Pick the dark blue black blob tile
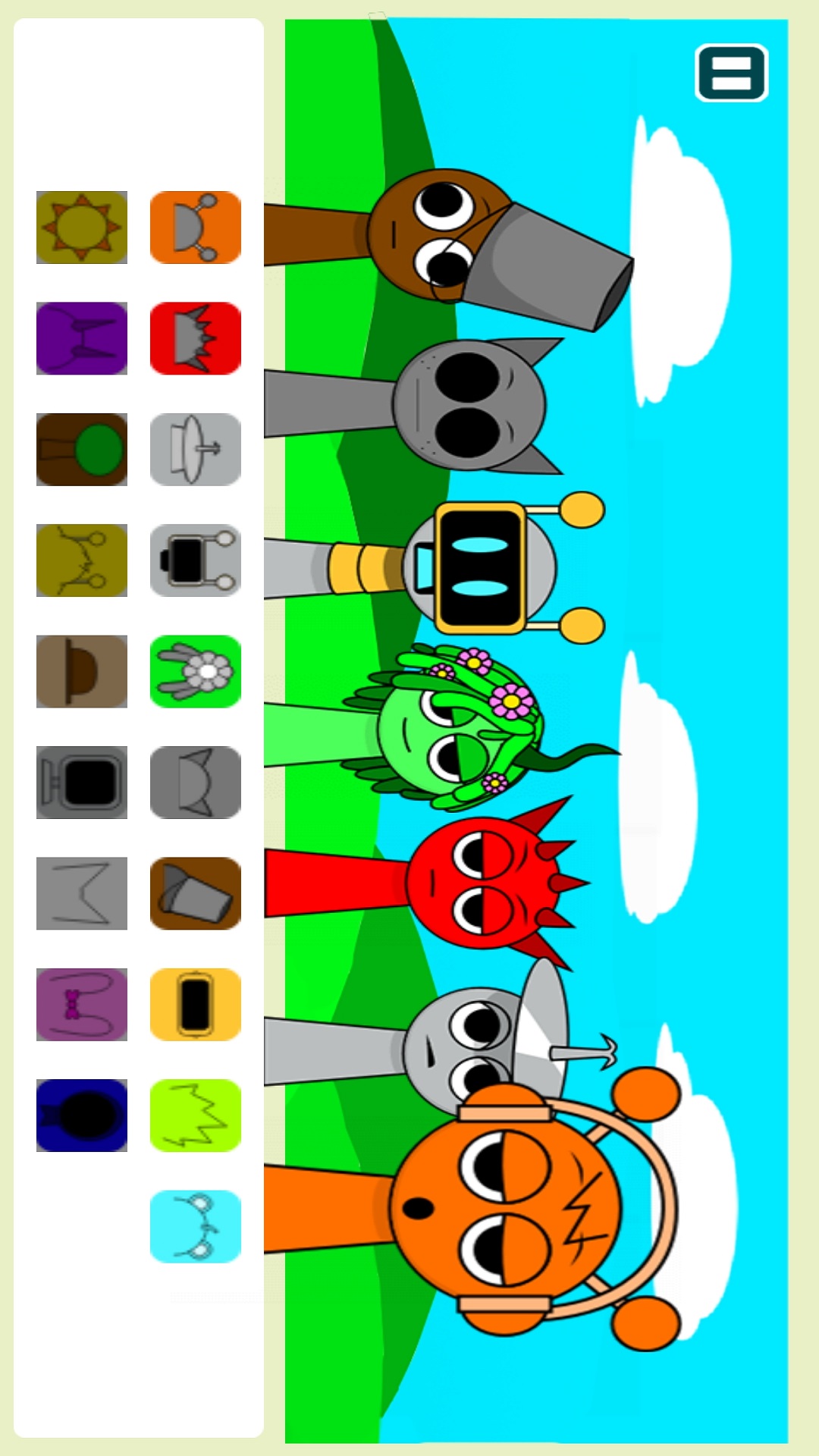 tap(82, 1116)
